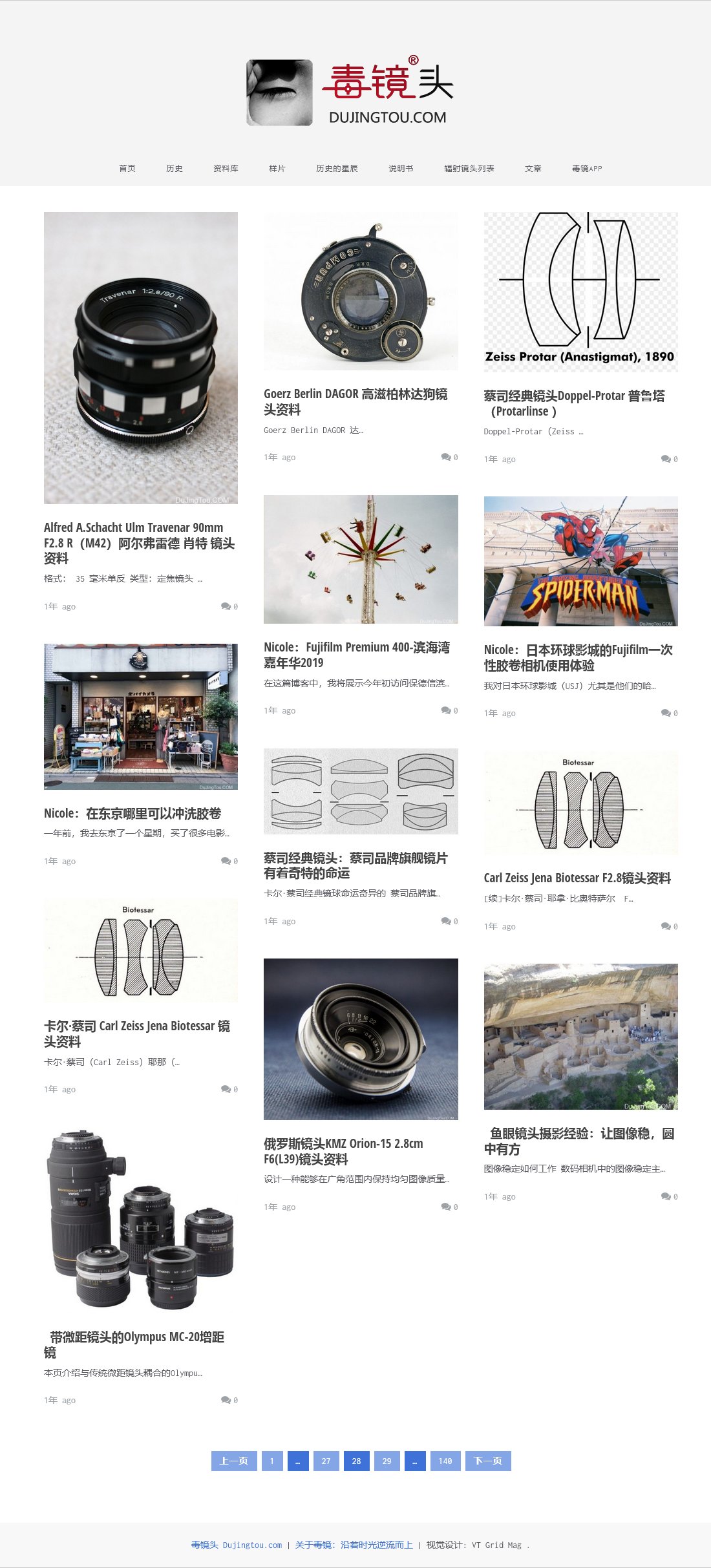Open the 关于毒镜 footer link
The height and width of the screenshot is (1568, 711).
click(x=354, y=1545)
